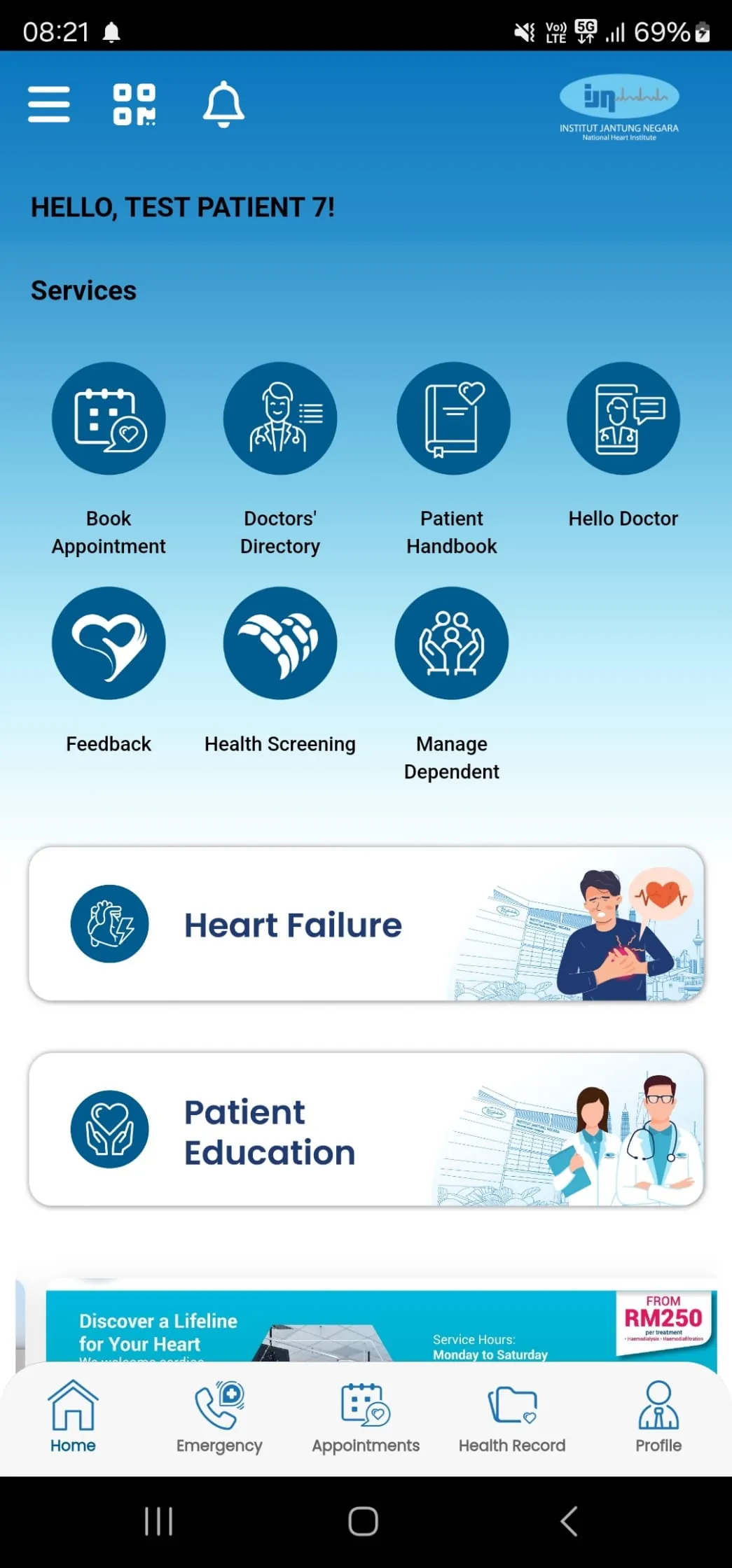This screenshot has height=1568, width=732.
Task: Open Doctors' Directory
Action: (280, 419)
